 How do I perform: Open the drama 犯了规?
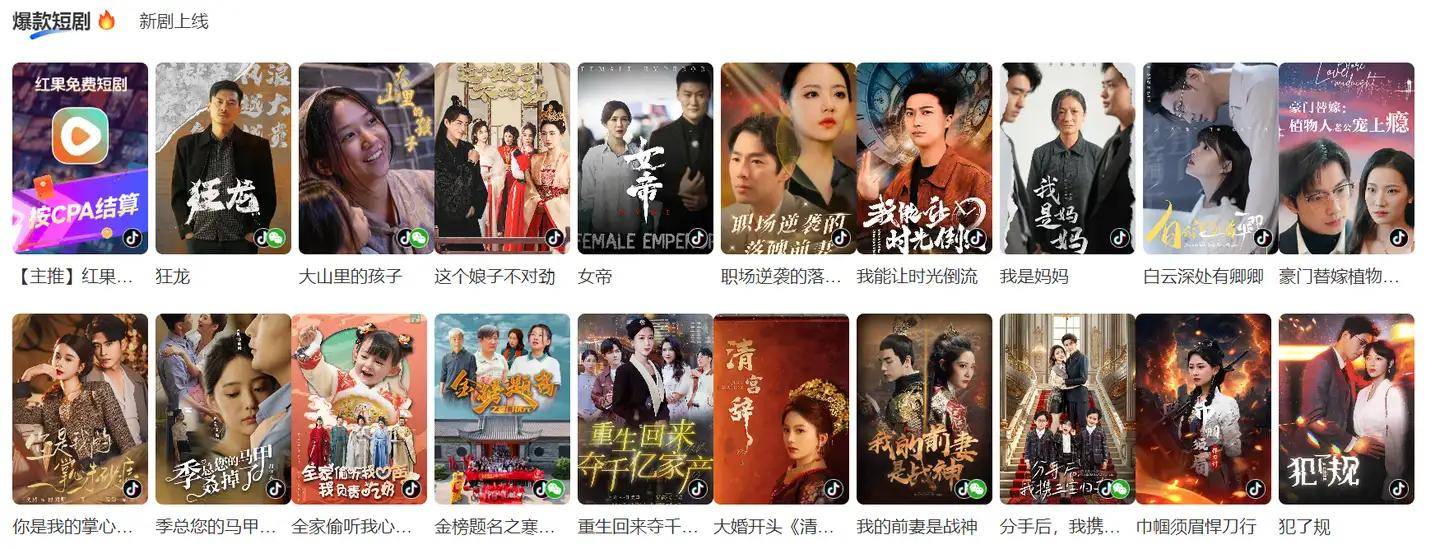pos(1346,409)
